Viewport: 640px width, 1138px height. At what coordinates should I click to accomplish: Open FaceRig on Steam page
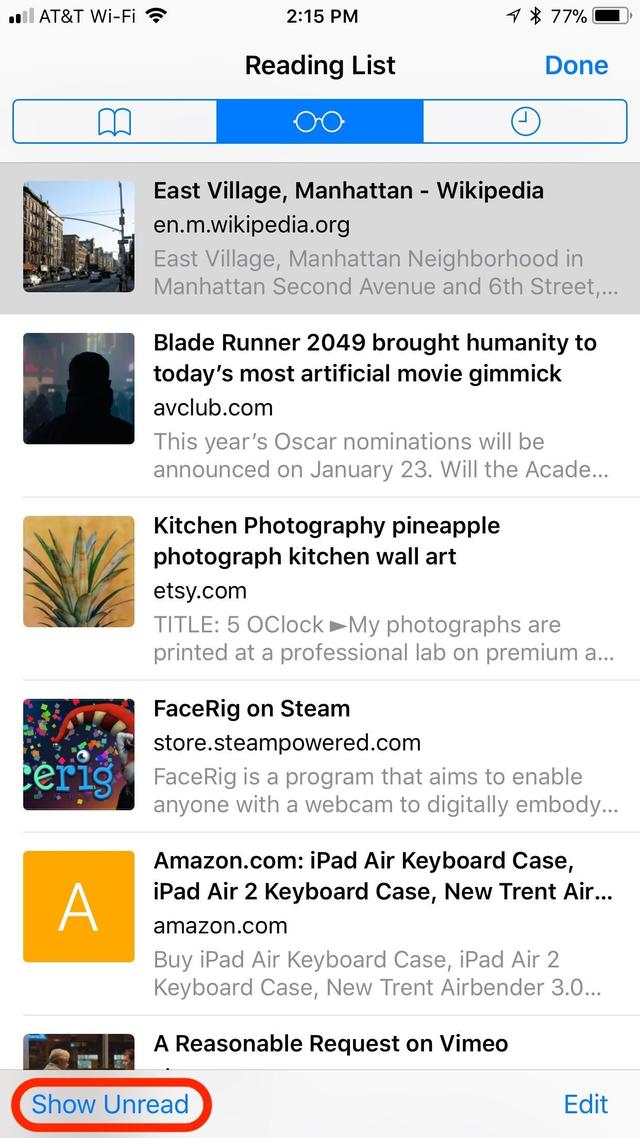251,709
